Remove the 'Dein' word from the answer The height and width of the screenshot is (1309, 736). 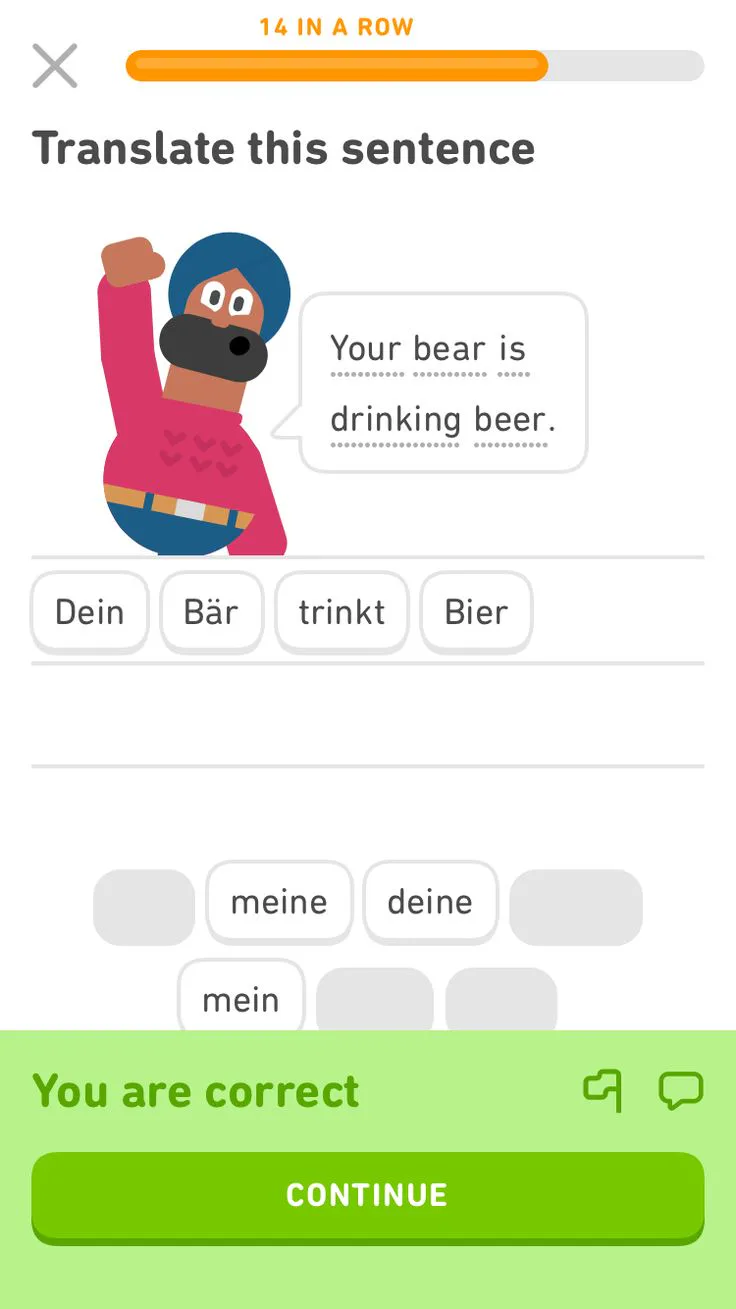pos(90,612)
